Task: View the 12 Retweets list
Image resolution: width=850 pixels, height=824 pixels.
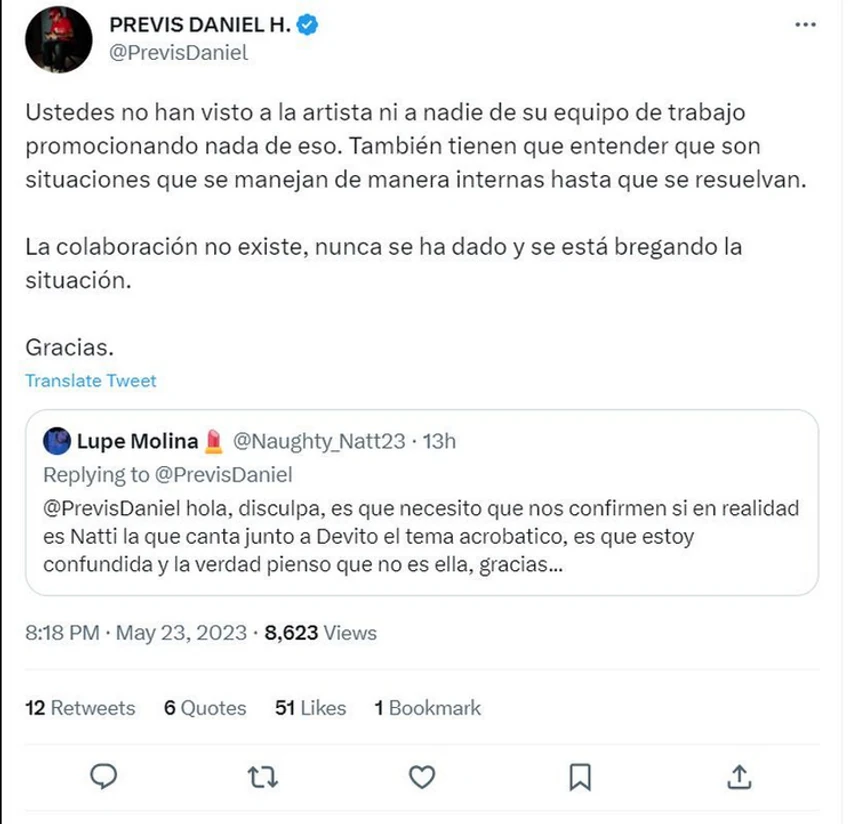Action: tap(80, 708)
